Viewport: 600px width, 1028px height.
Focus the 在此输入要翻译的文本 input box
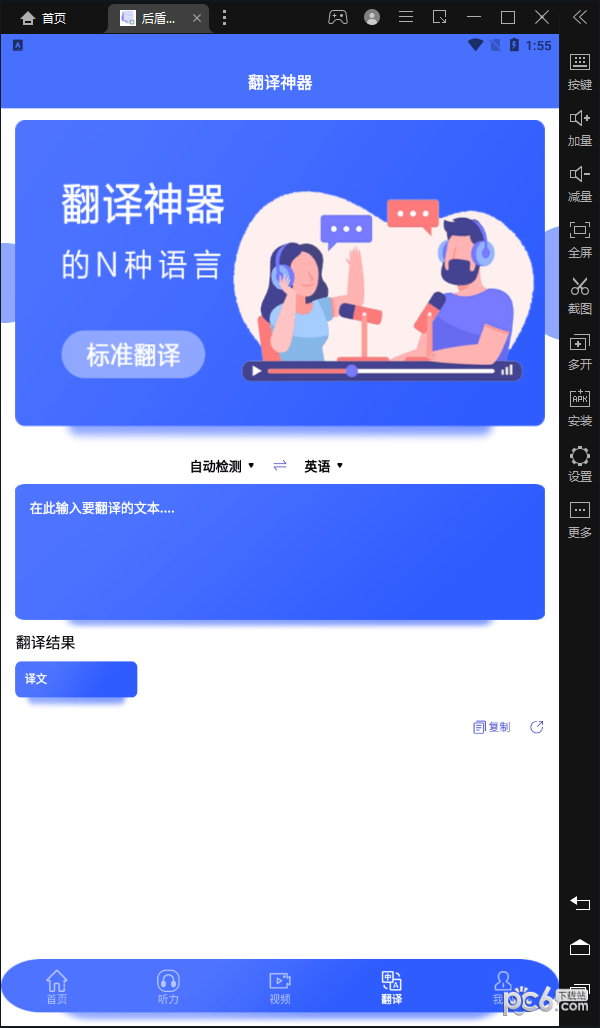(280, 552)
